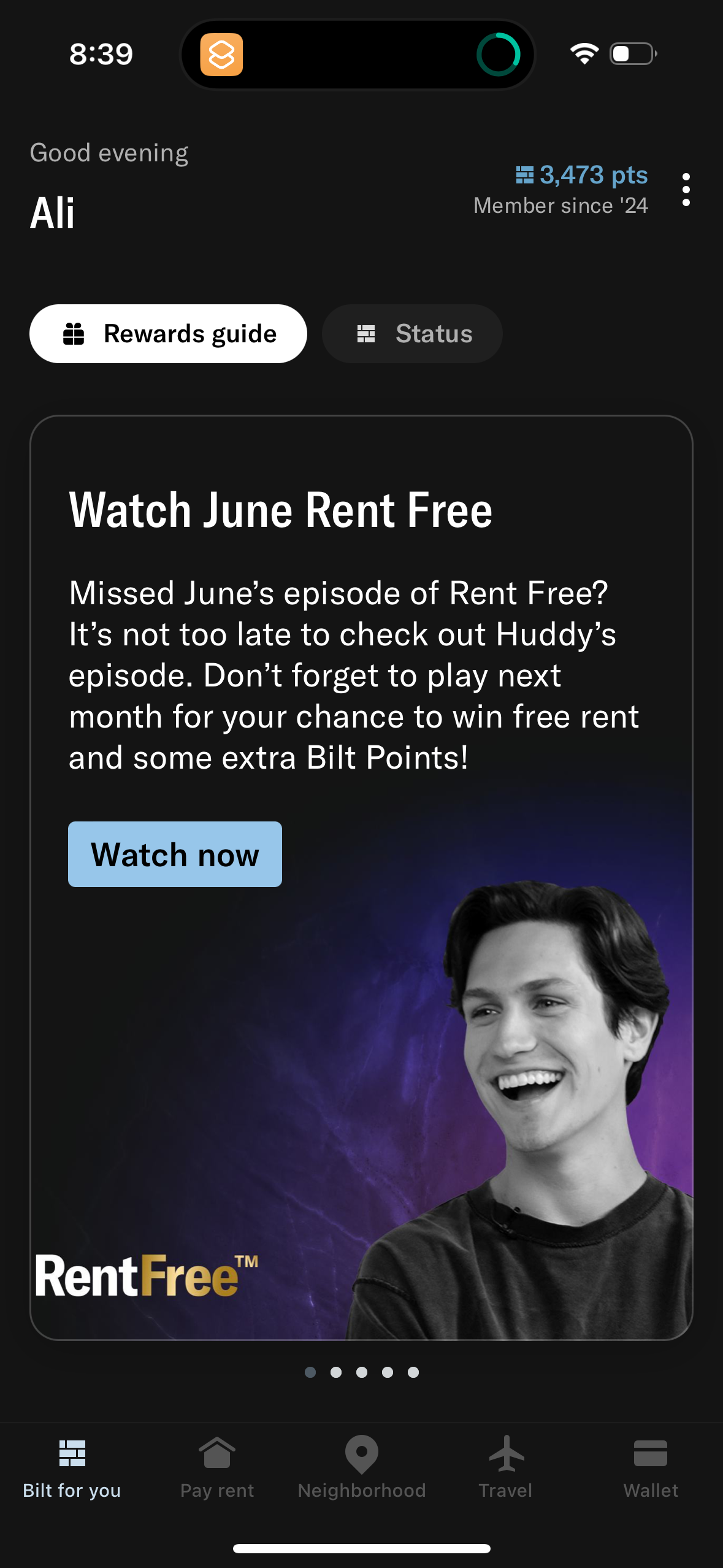Switch to the Pay rent tab
This screenshot has height=1568, width=723.
click(217, 1467)
